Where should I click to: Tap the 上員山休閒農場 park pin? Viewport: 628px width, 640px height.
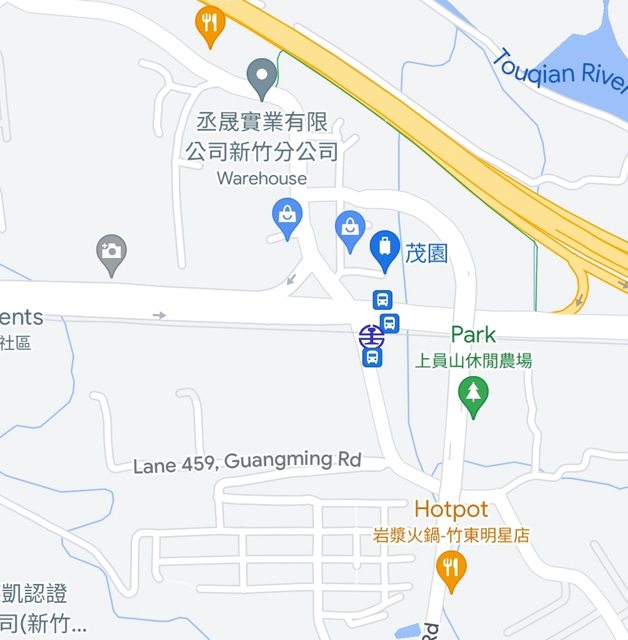click(x=473, y=396)
